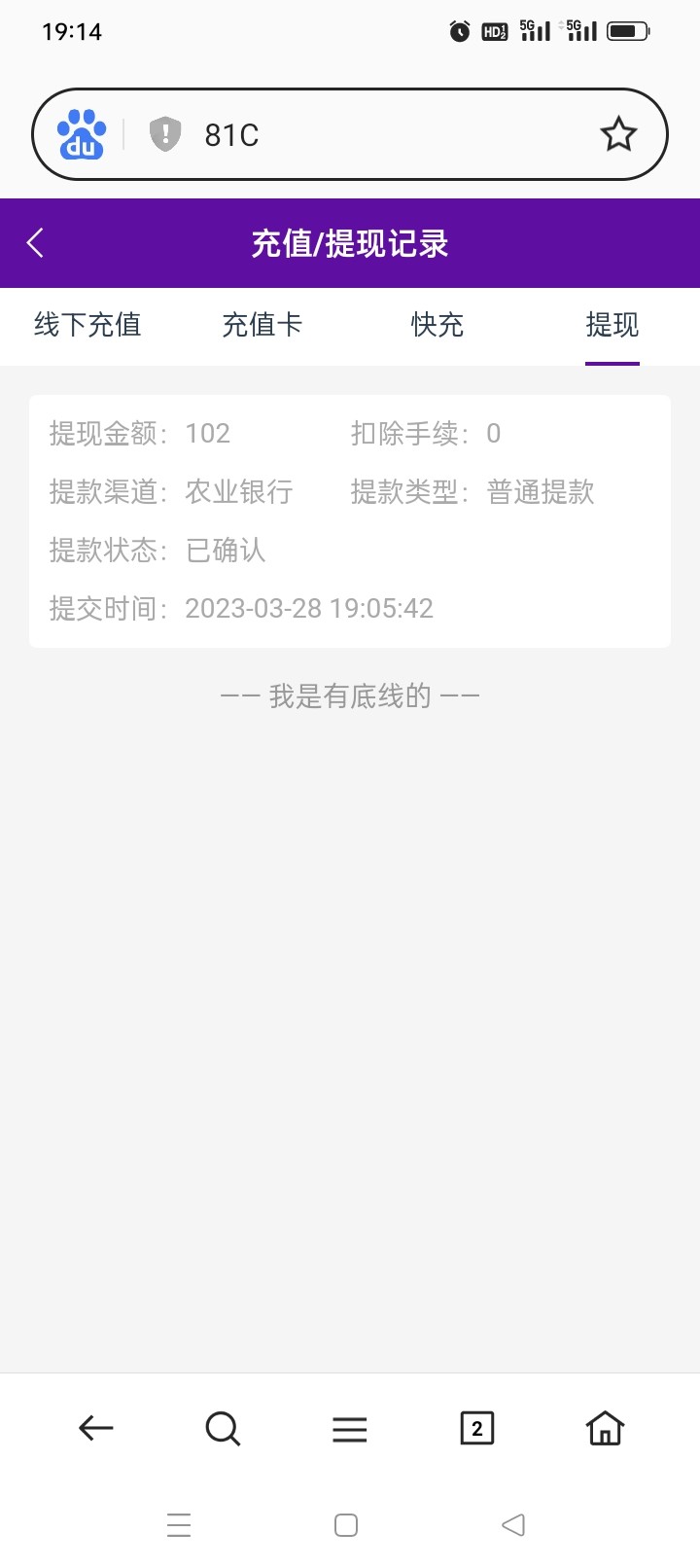
Task: Click the site security shield icon
Action: click(x=163, y=133)
